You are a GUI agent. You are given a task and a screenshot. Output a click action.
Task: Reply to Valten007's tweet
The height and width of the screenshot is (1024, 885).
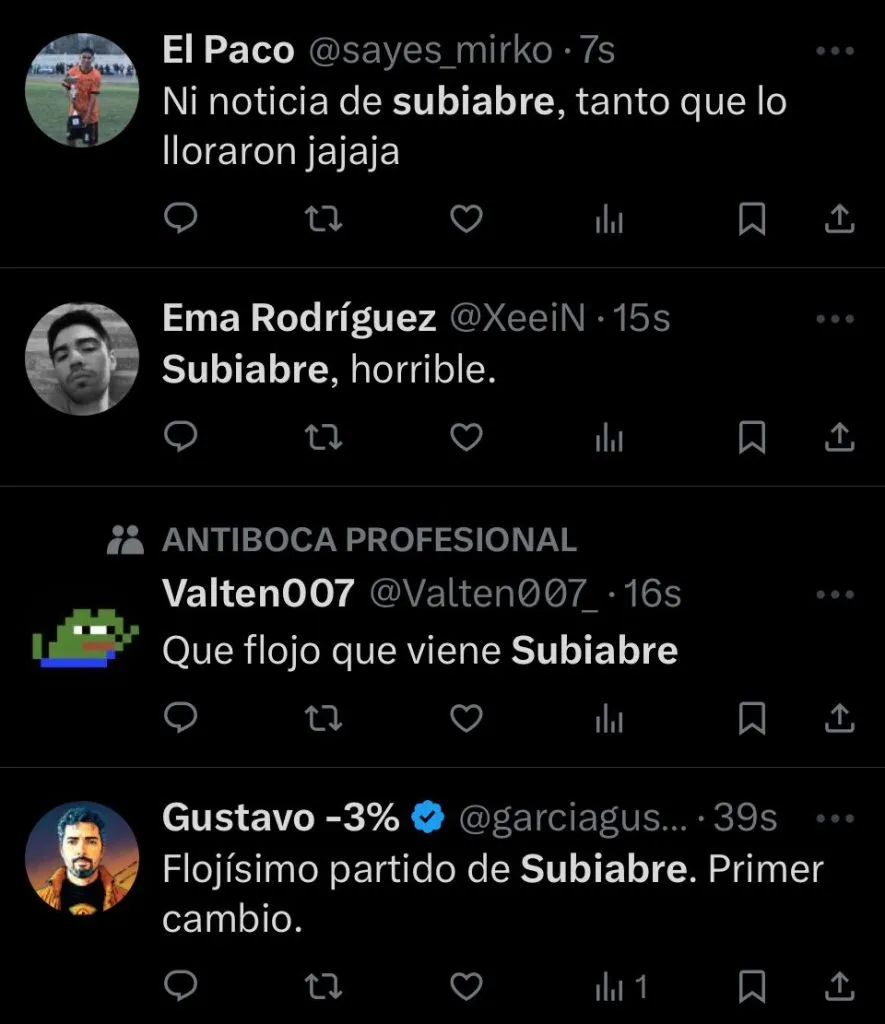[180, 718]
